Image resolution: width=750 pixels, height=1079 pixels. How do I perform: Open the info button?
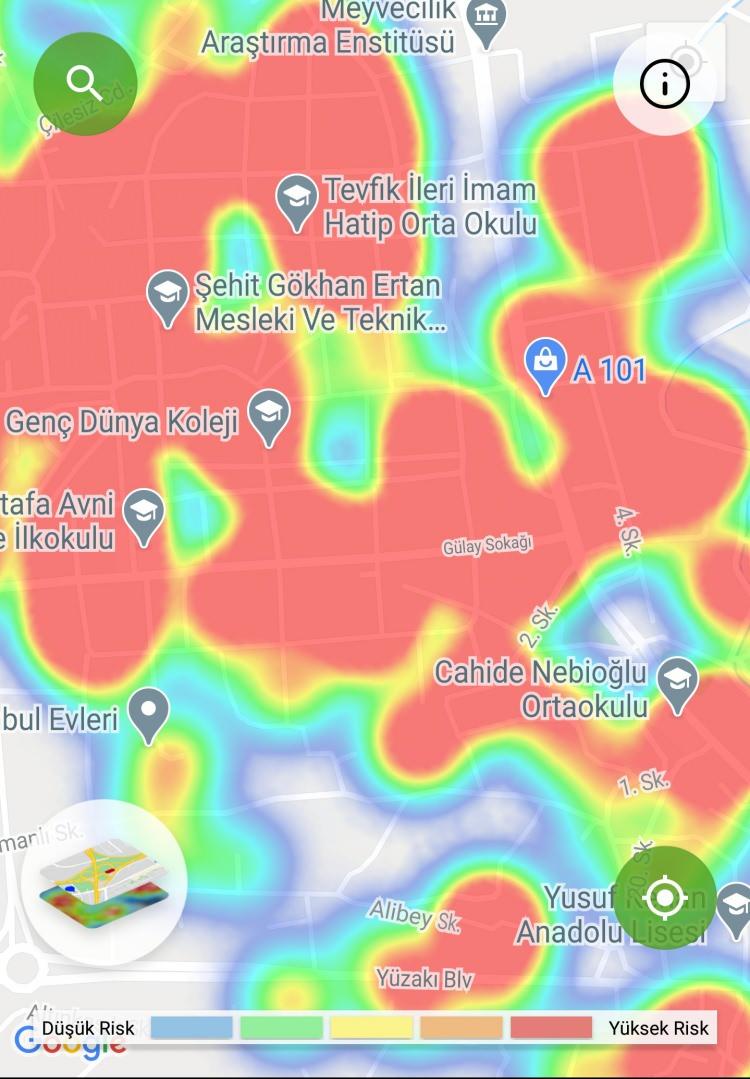point(665,85)
